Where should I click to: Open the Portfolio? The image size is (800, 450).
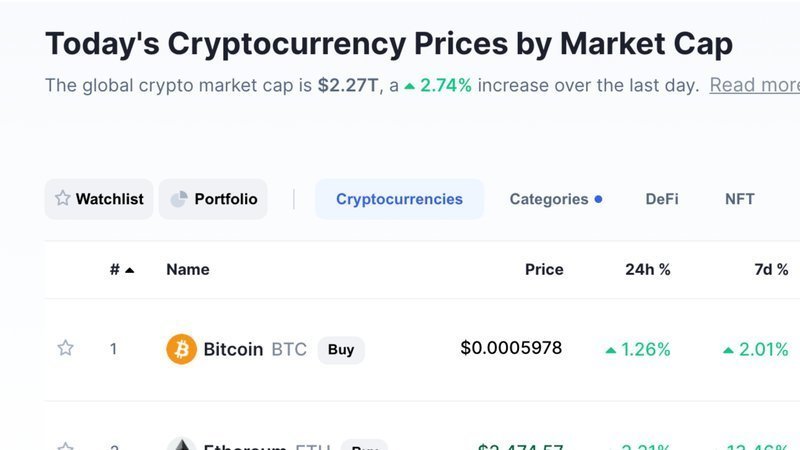[213, 199]
